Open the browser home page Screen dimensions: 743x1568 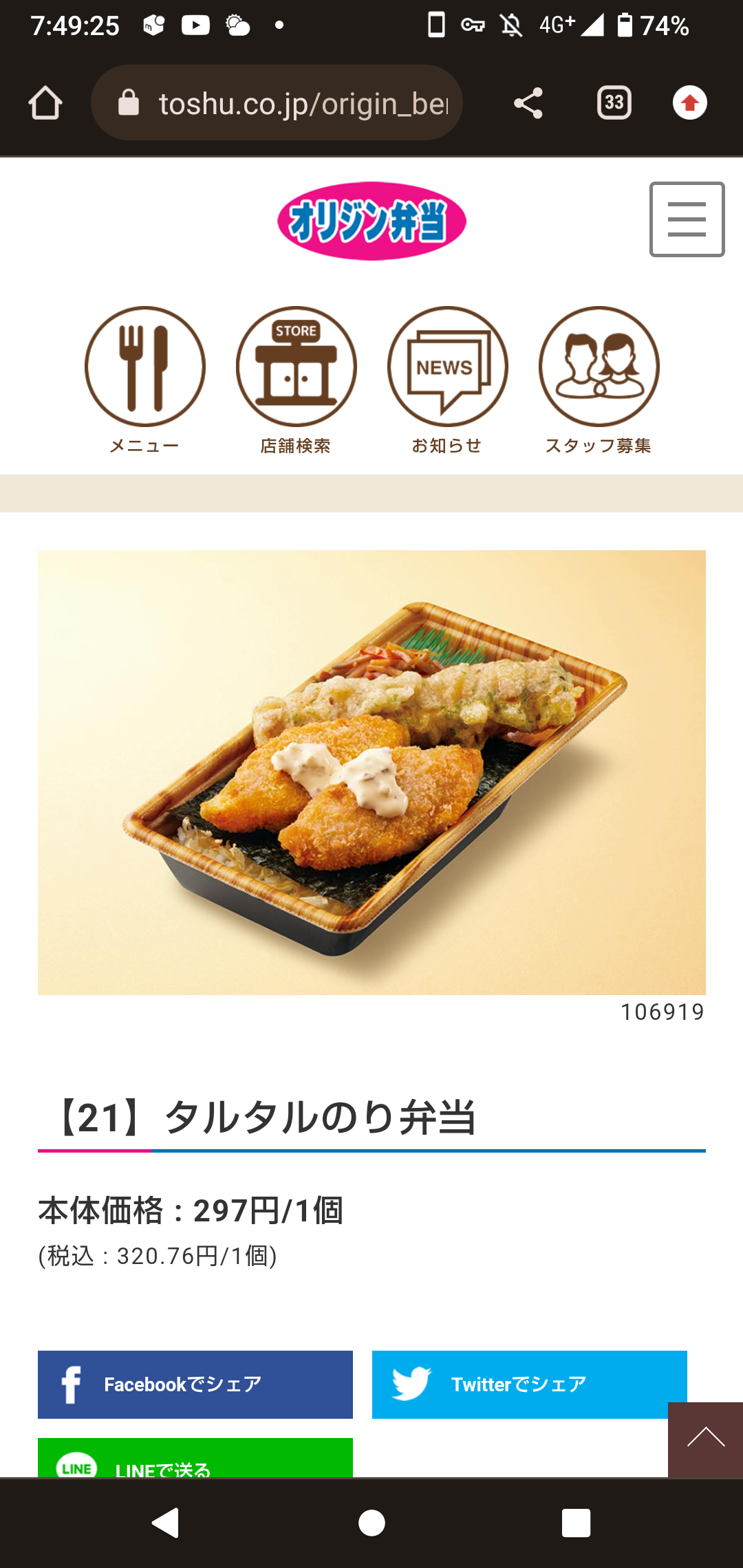pyautogui.click(x=45, y=103)
